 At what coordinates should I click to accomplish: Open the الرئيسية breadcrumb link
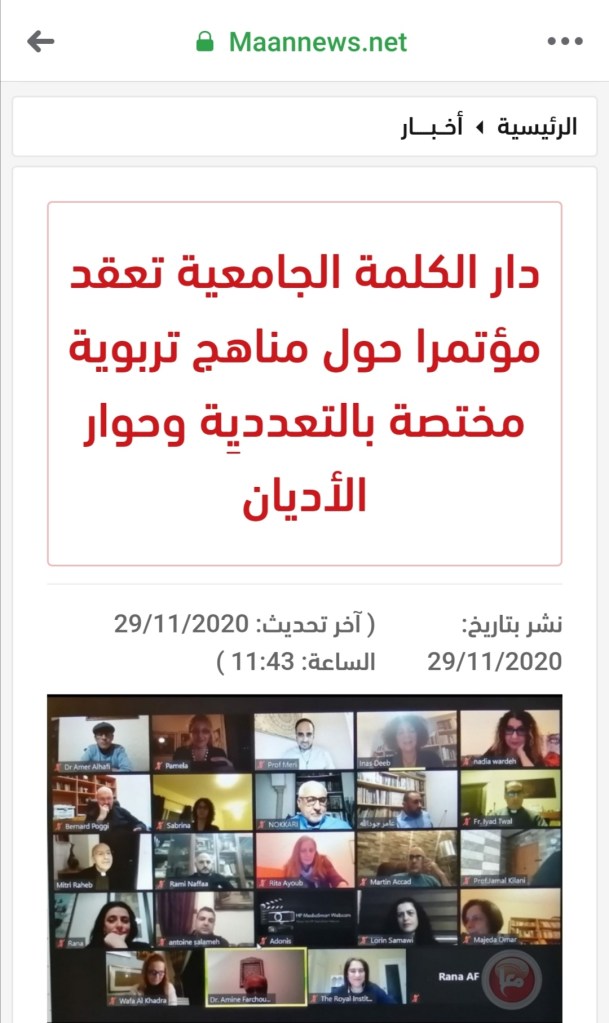pos(539,127)
